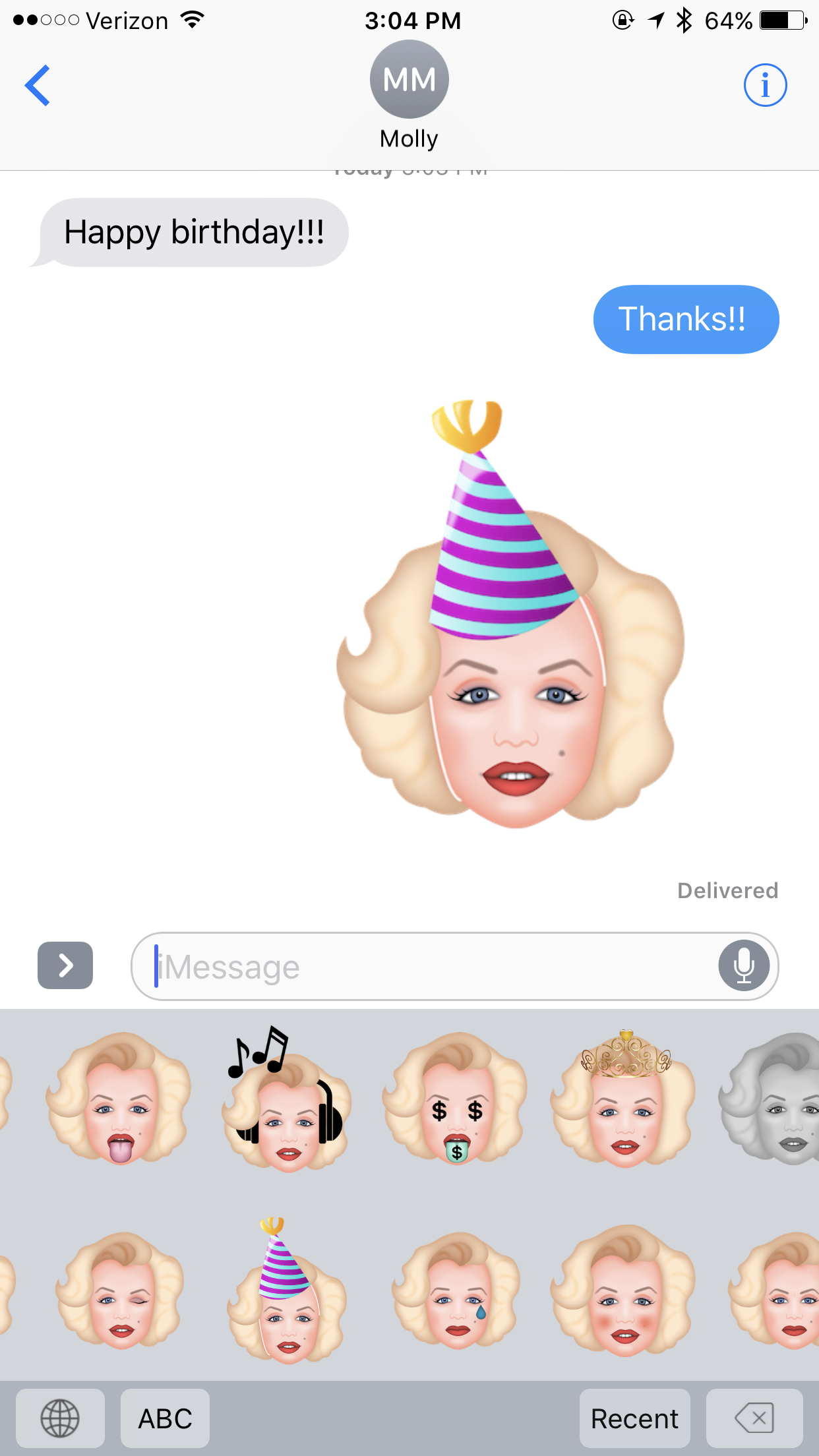Go back to the messages list
The image size is (819, 1456).
pyautogui.click(x=38, y=86)
